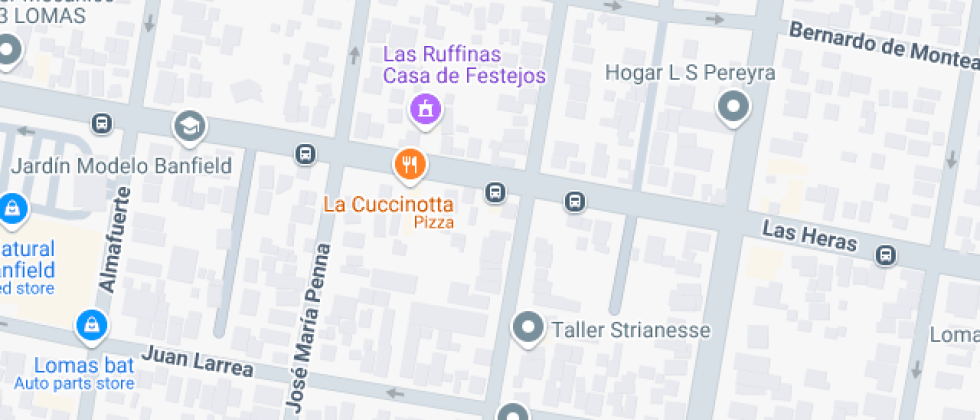Open La Cuccinotta pizza restaurant marker
The height and width of the screenshot is (420, 980).
point(408,165)
